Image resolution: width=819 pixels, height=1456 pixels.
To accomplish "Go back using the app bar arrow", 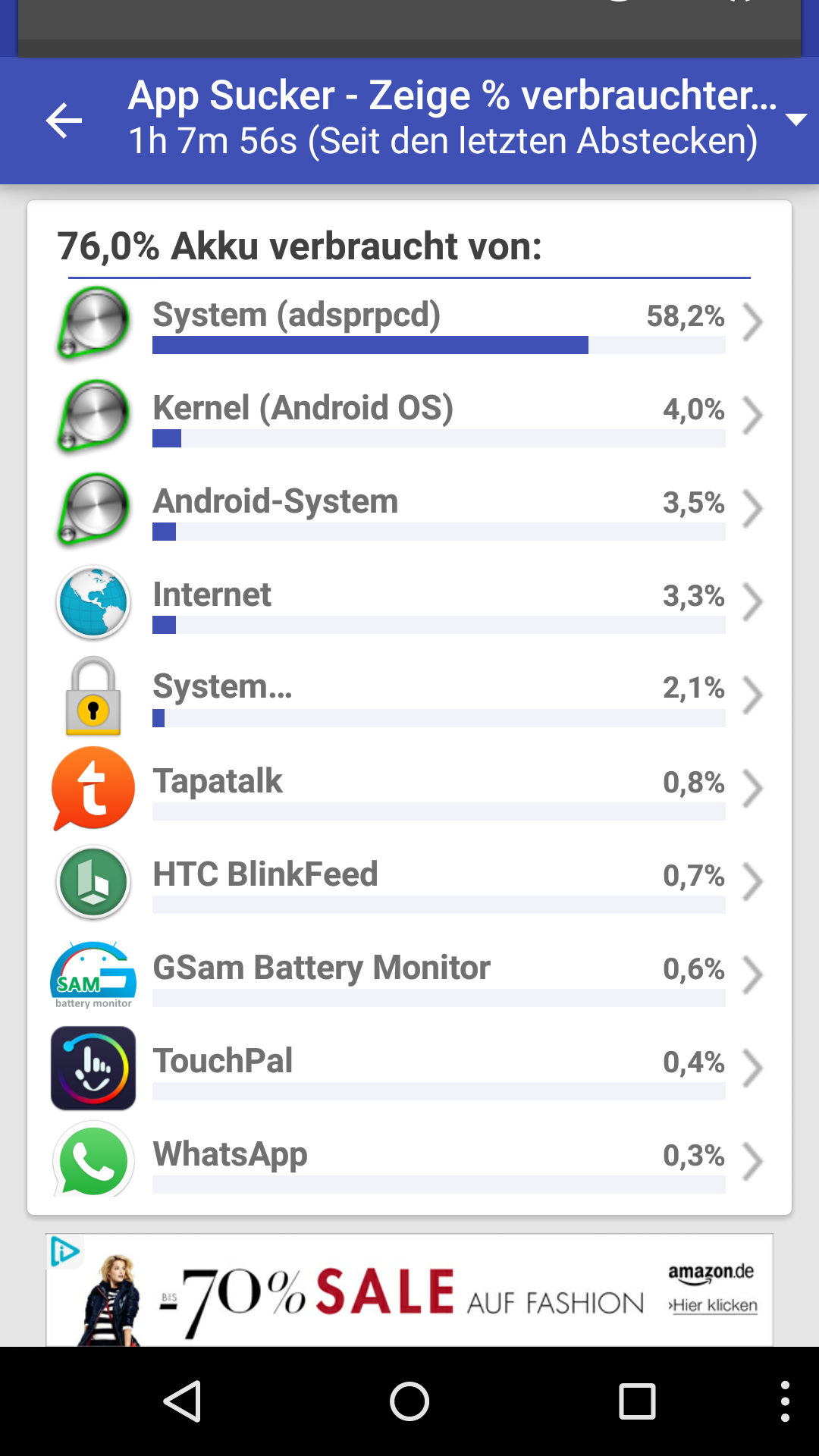I will [x=64, y=121].
